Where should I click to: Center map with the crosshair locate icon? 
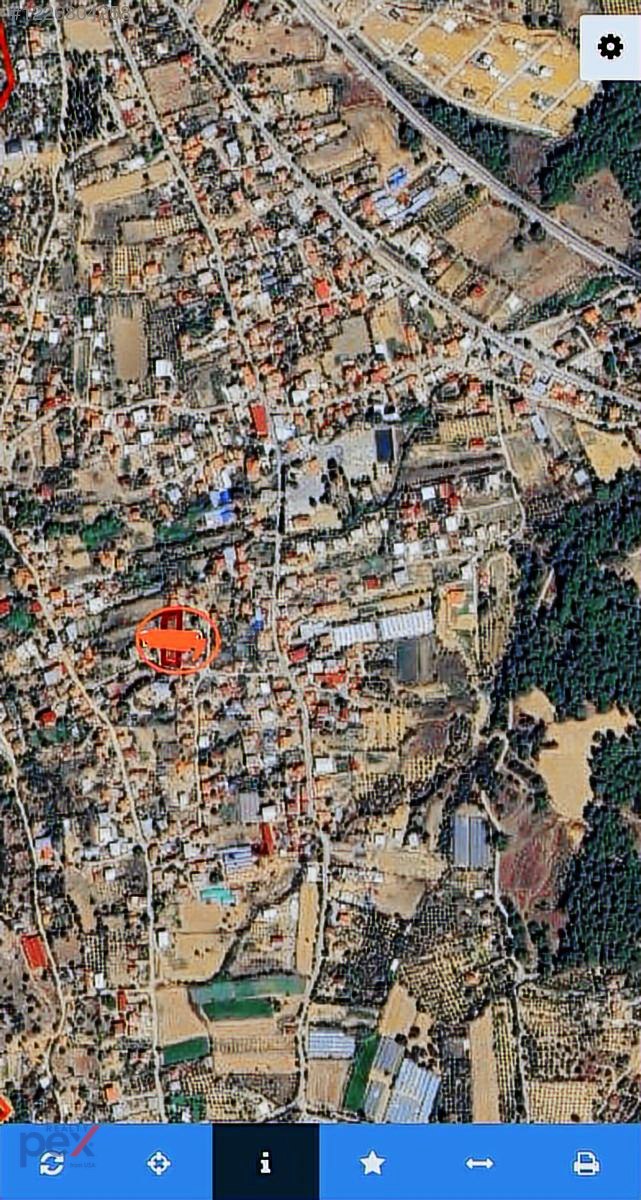159,1163
